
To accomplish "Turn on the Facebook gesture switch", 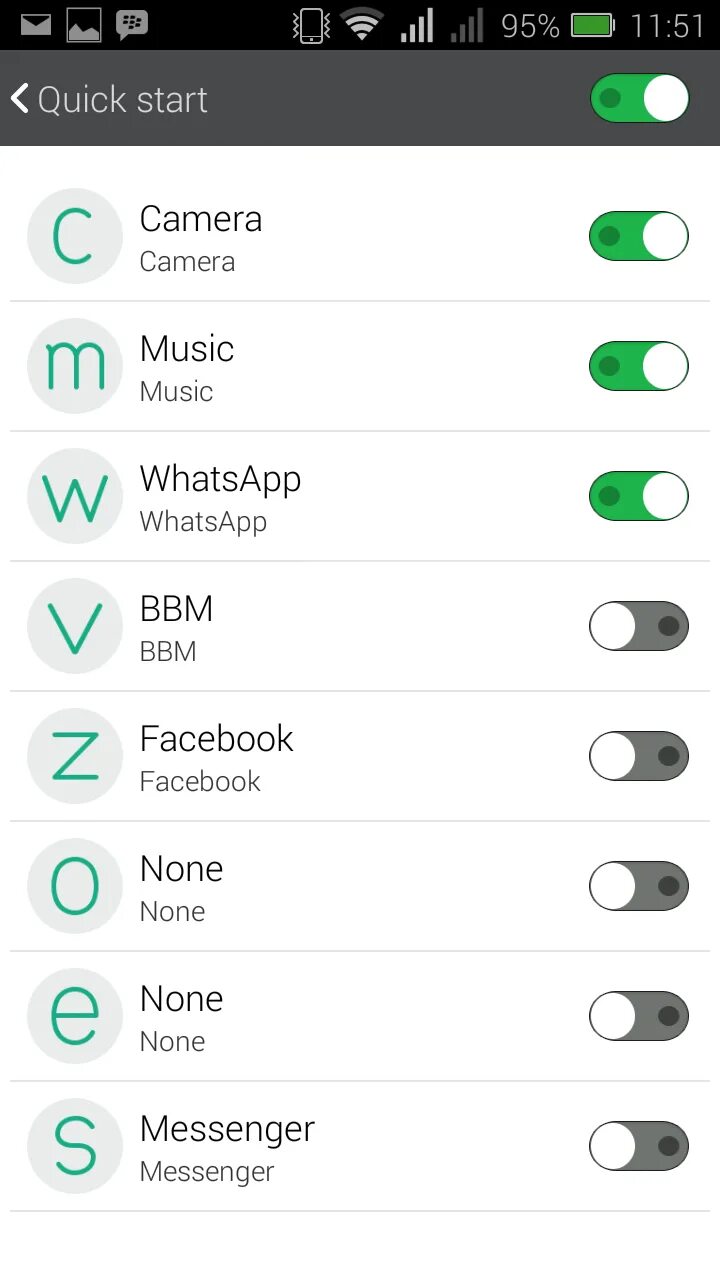I will [639, 756].
